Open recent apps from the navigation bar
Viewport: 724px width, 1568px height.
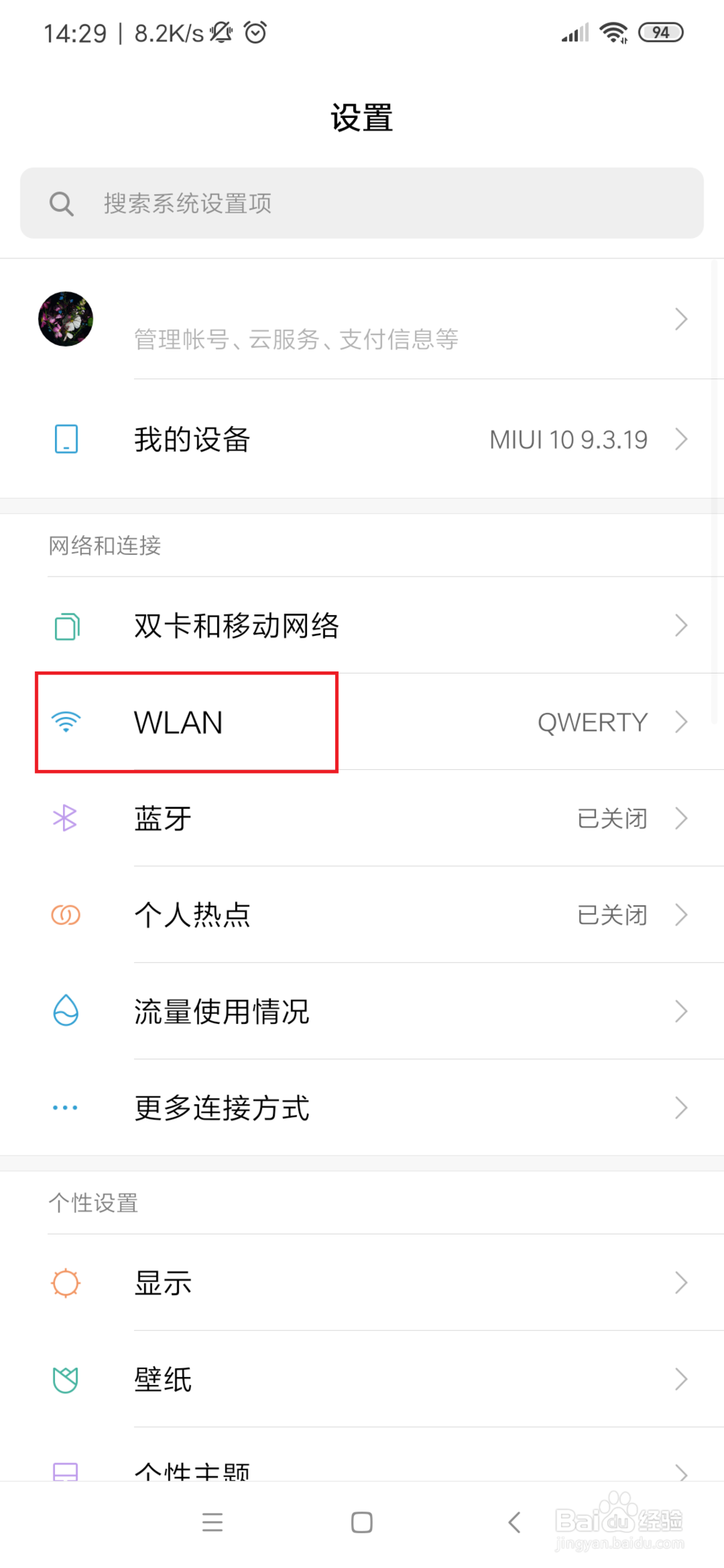click(x=212, y=1522)
